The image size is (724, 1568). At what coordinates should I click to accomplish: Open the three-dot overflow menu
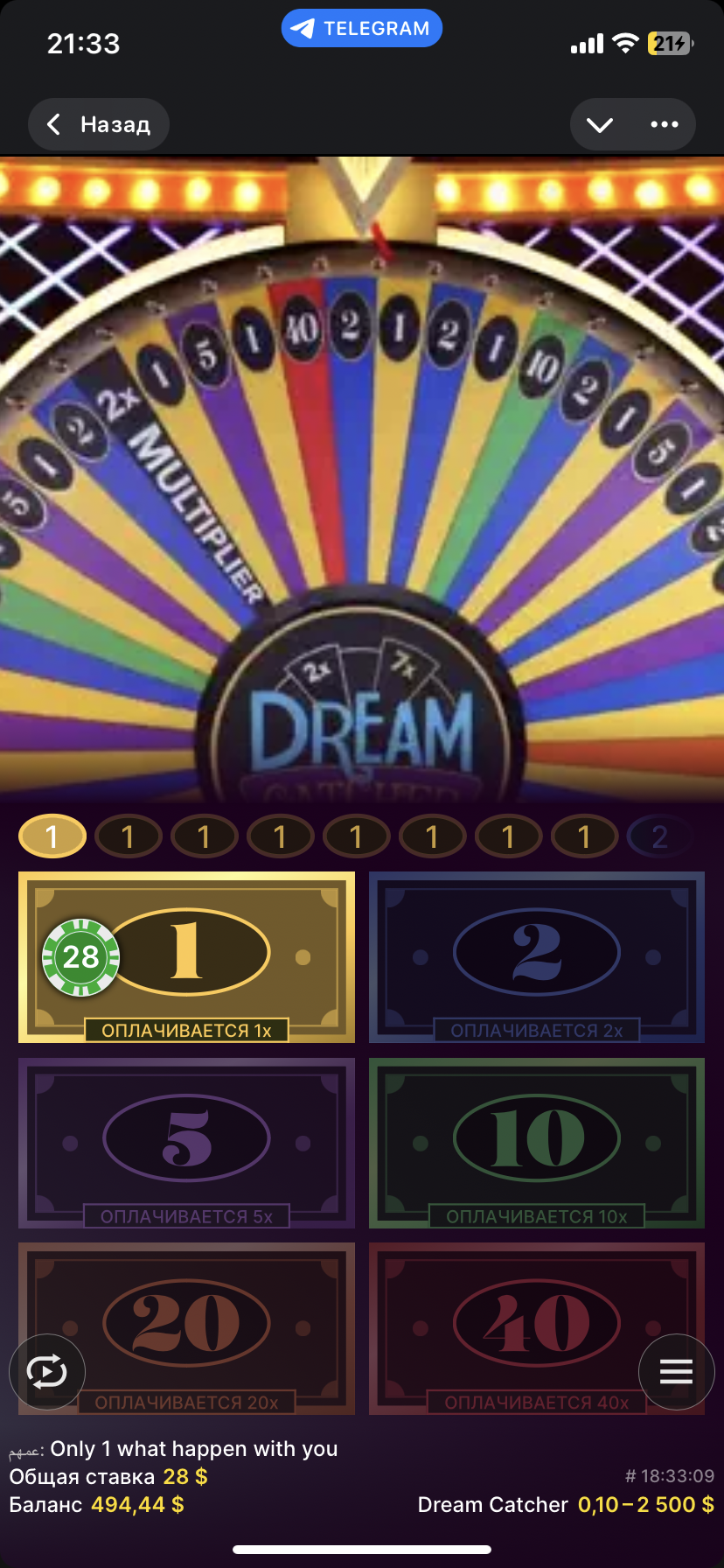pos(665,125)
